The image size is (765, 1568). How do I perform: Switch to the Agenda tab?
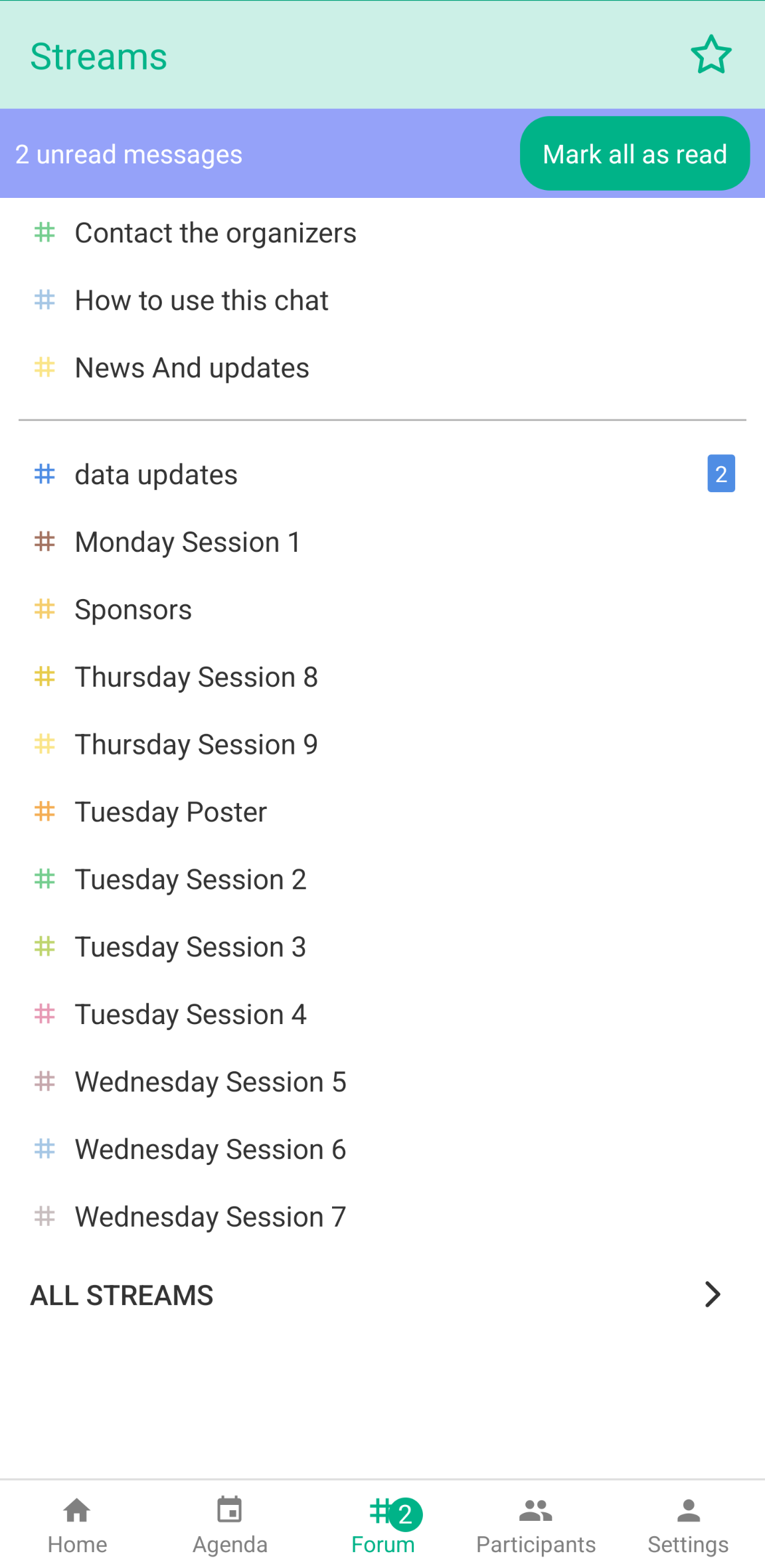pos(230,1525)
